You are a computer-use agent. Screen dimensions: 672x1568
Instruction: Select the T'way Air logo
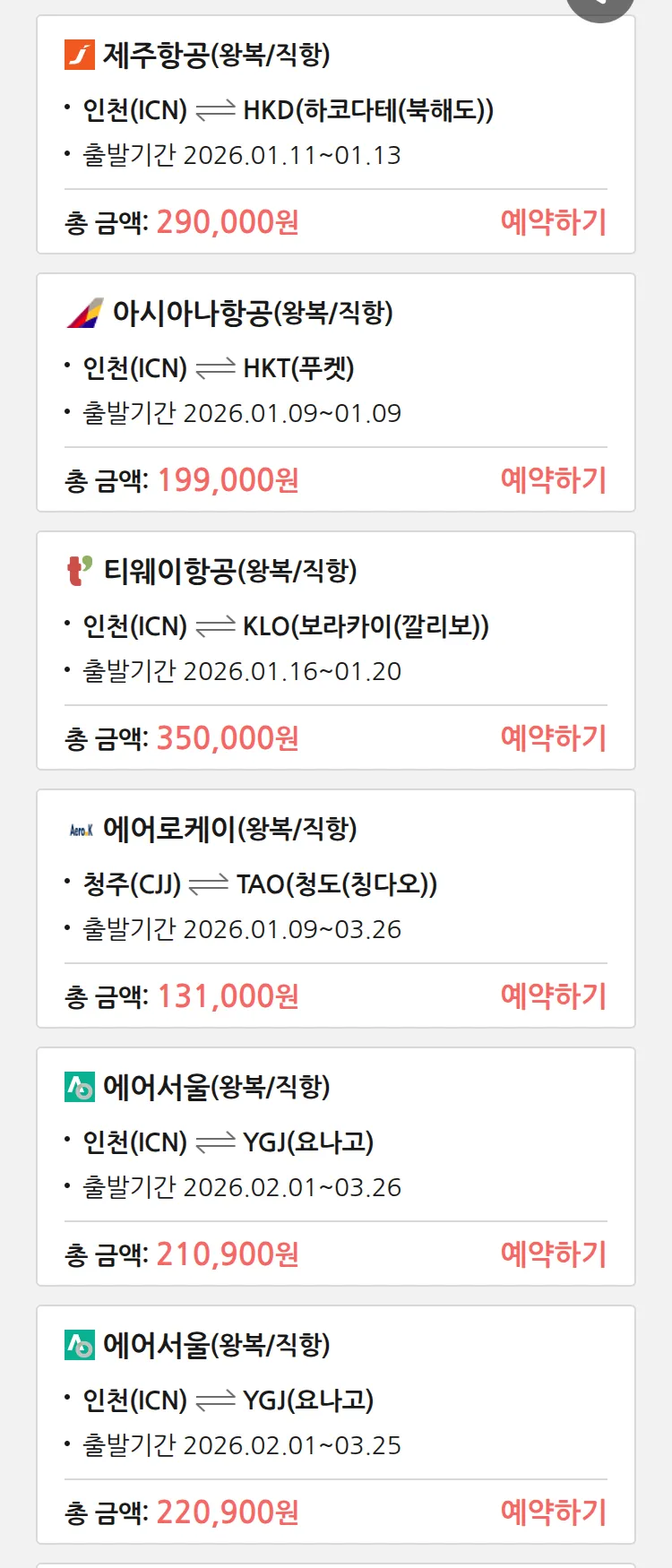coord(79,570)
